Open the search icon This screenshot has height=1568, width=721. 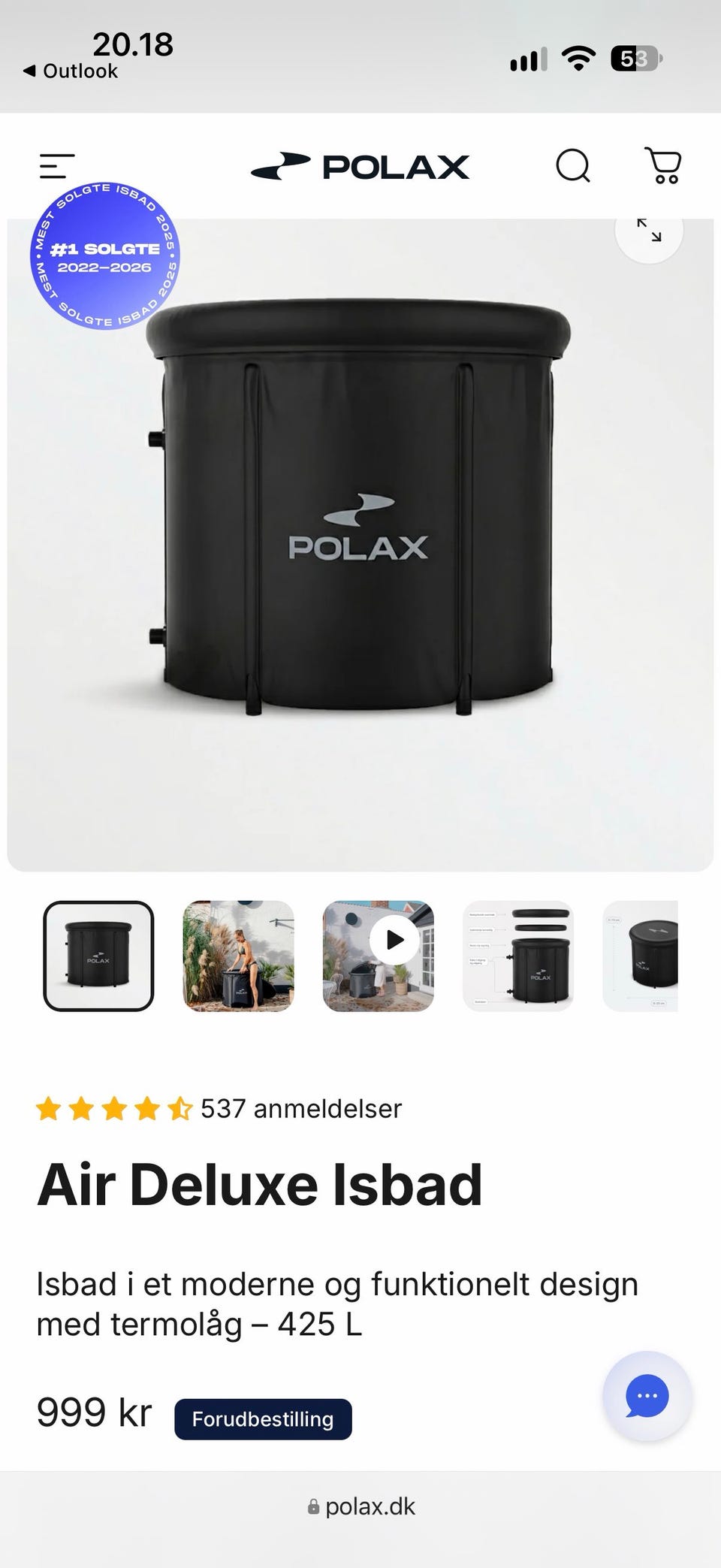tap(573, 165)
